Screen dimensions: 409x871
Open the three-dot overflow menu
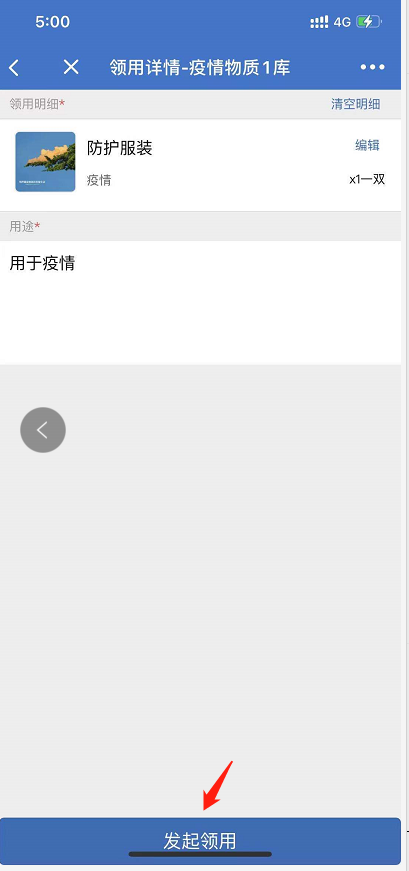[x=372, y=68]
